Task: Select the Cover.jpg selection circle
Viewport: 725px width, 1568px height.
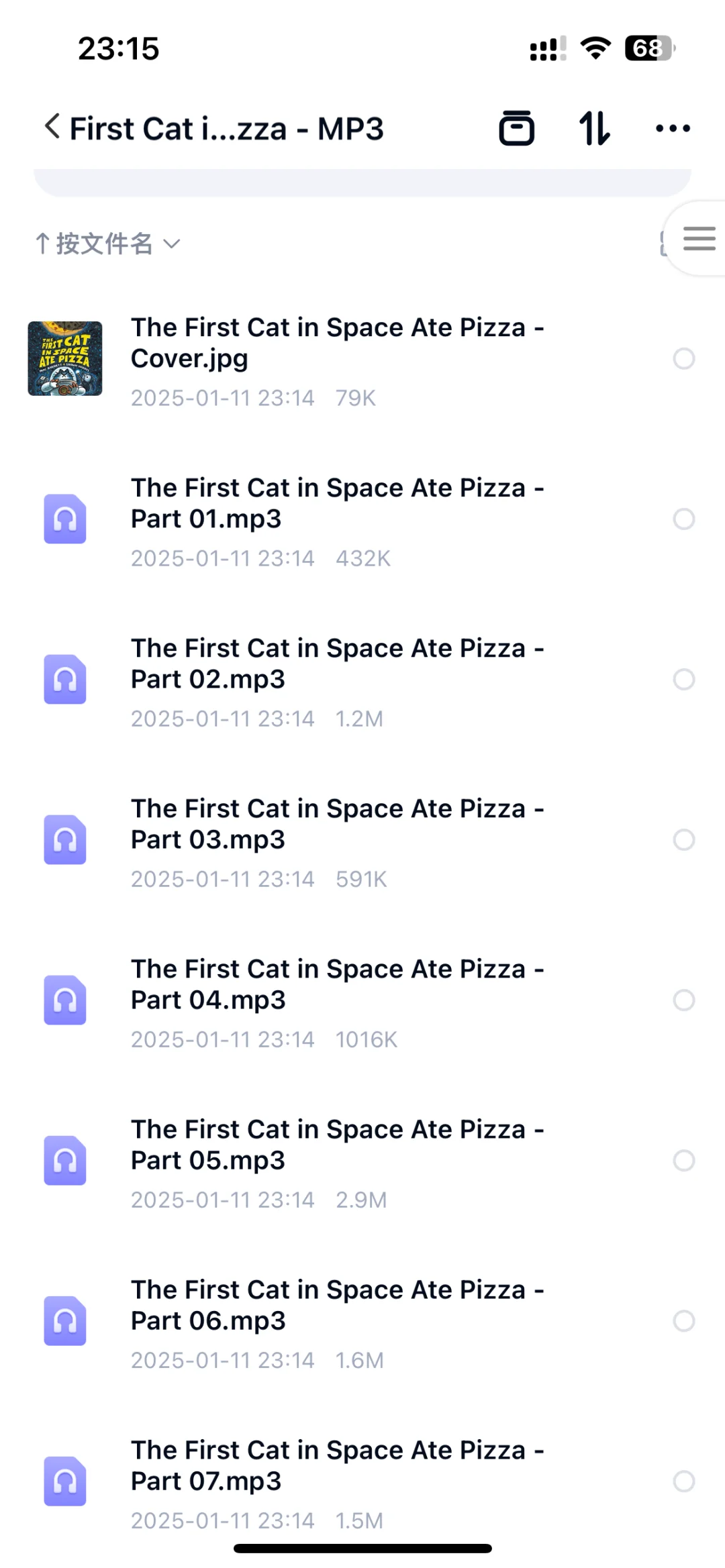Action: pyautogui.click(x=683, y=359)
